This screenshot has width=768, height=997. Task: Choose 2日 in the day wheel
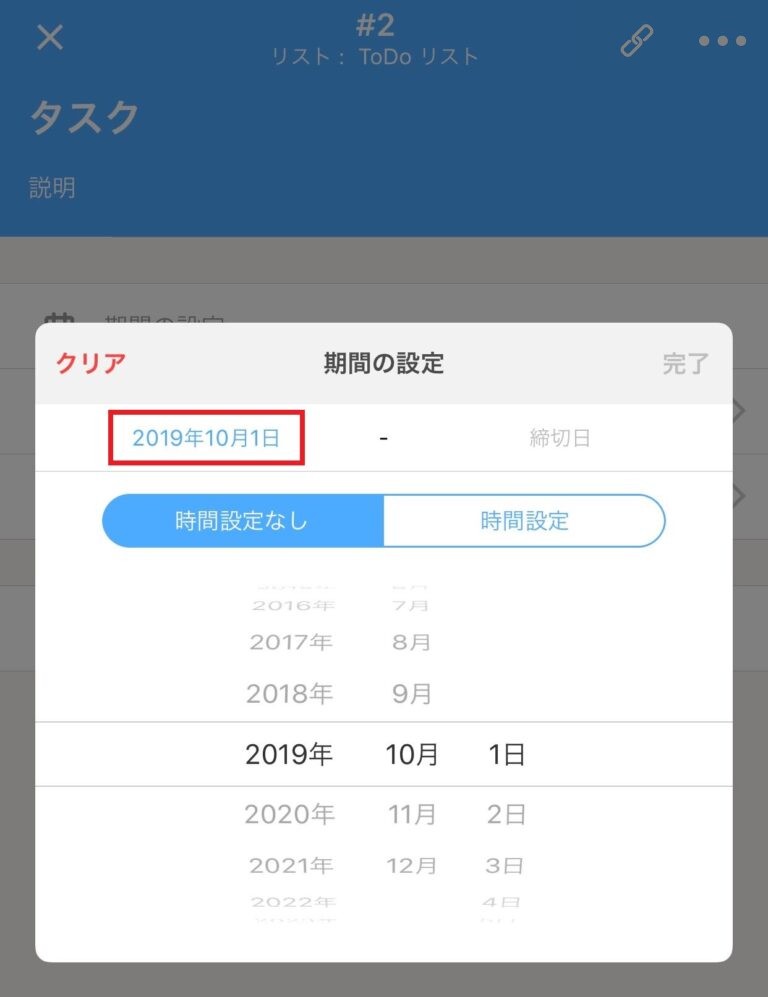(x=506, y=814)
